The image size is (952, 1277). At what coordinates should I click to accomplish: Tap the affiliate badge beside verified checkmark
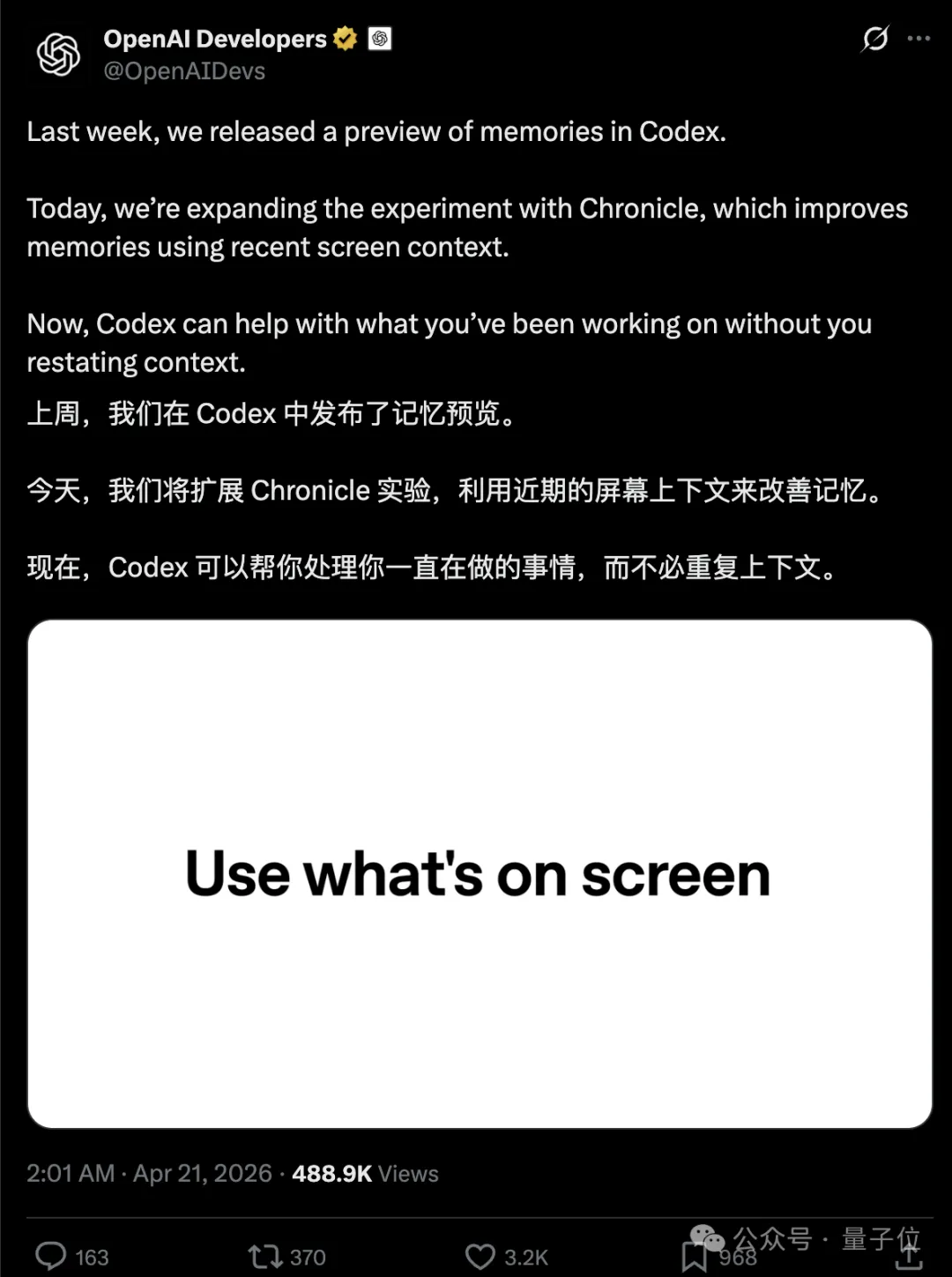click(380, 39)
